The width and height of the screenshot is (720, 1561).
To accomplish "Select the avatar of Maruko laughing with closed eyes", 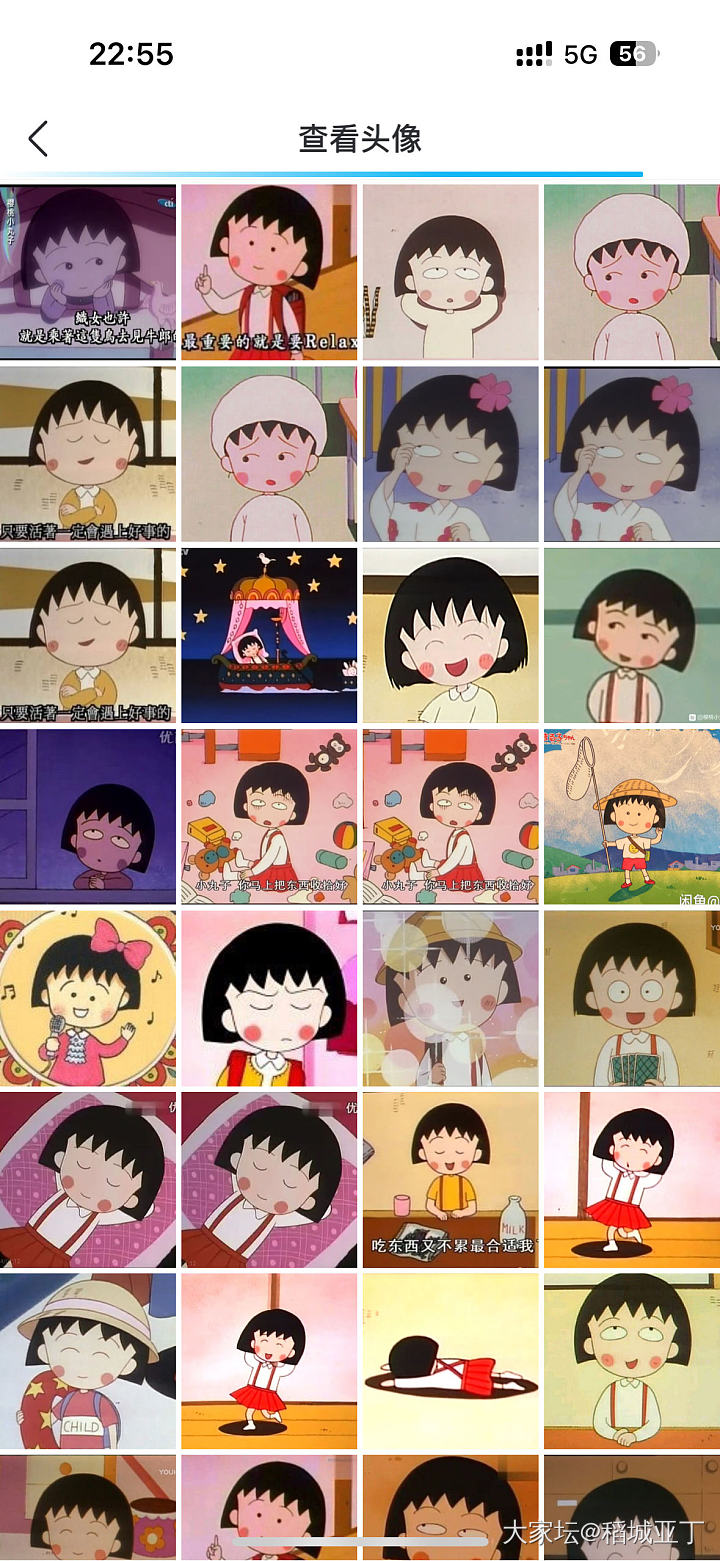I will pos(450,635).
